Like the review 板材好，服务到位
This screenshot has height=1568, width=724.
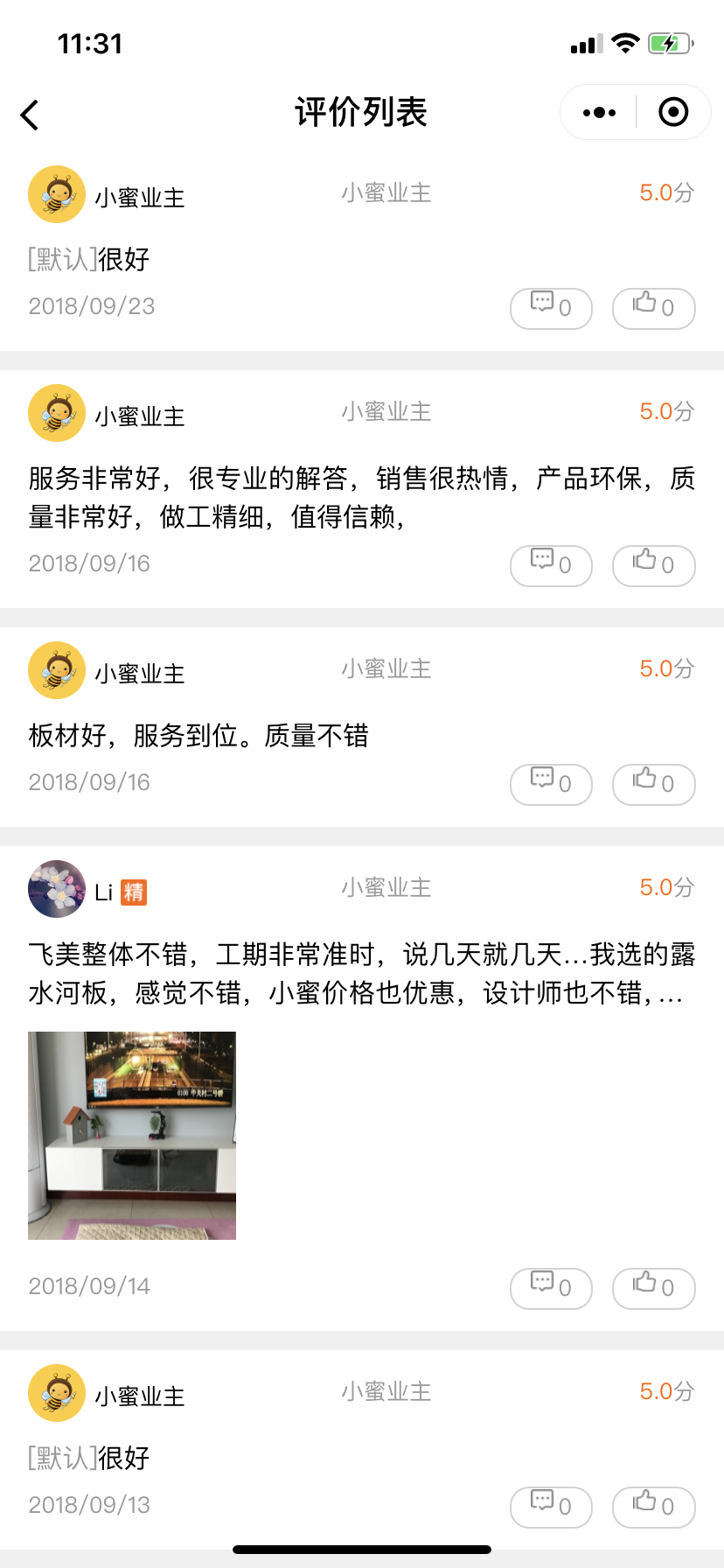tap(653, 784)
